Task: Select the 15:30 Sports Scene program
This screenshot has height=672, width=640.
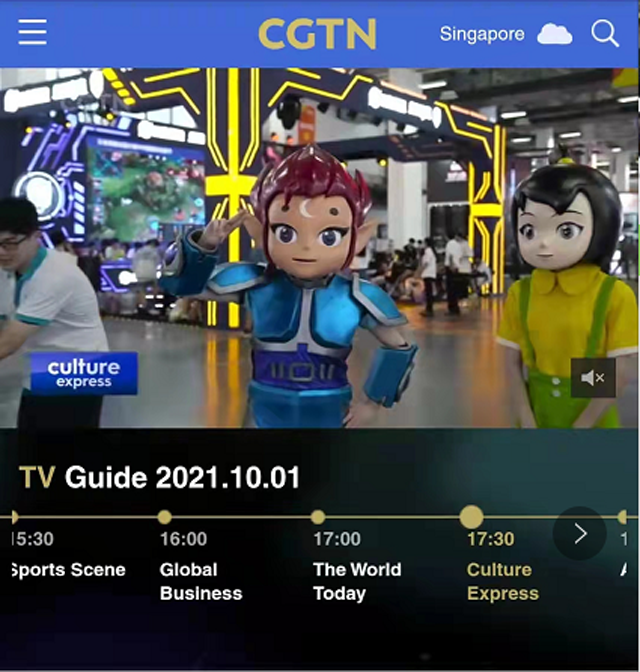Action: coord(65,568)
